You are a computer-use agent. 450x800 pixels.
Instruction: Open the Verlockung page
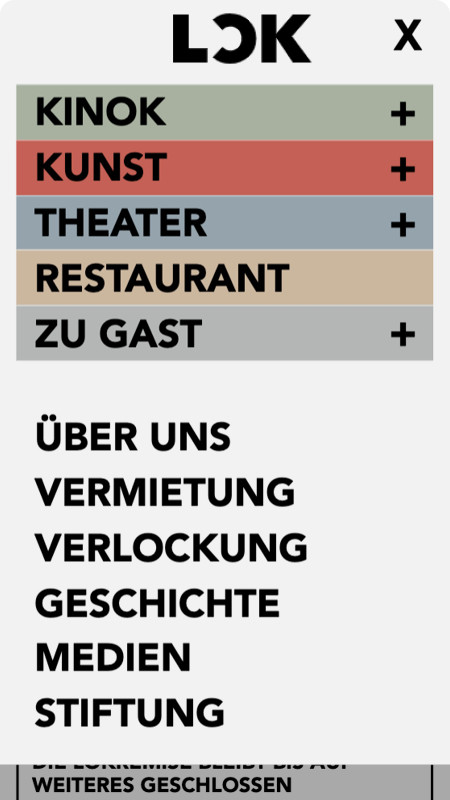[x=171, y=547]
